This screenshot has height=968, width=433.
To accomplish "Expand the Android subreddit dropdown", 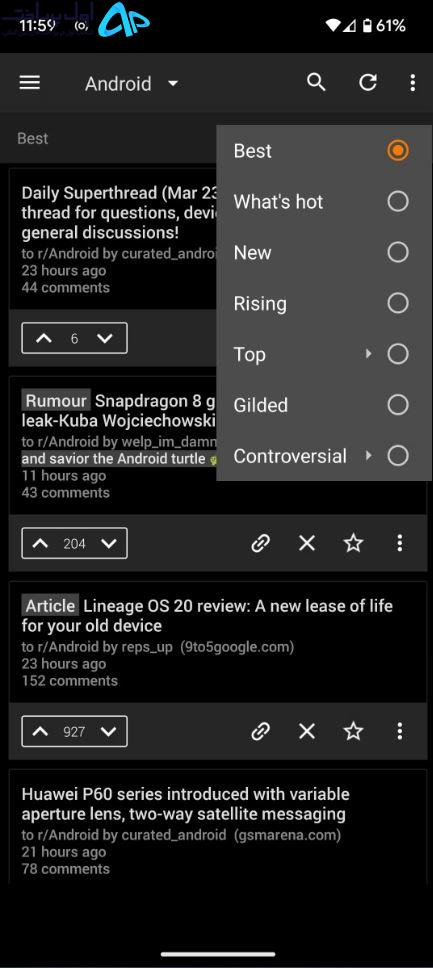I will tap(132, 83).
